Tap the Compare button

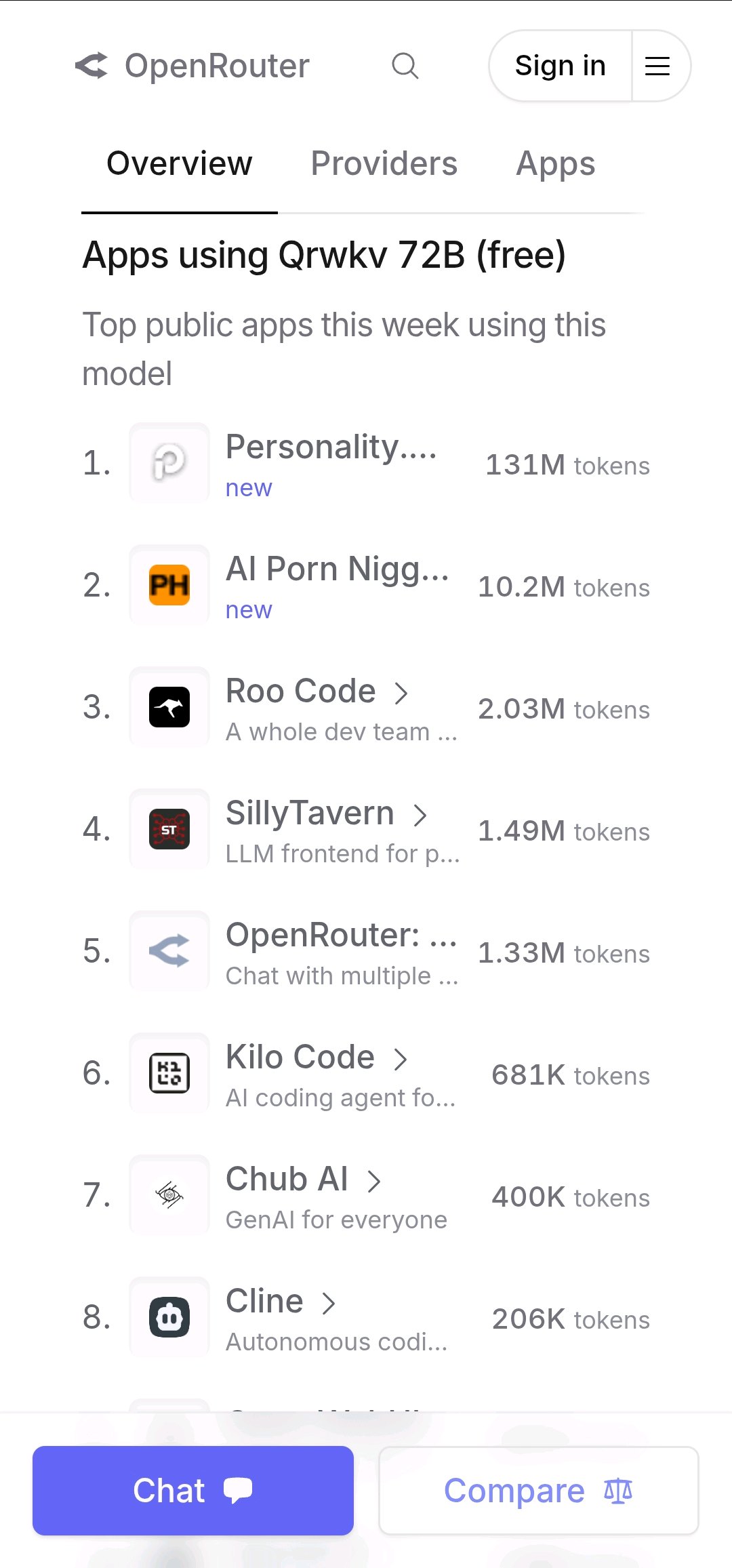(x=538, y=1491)
